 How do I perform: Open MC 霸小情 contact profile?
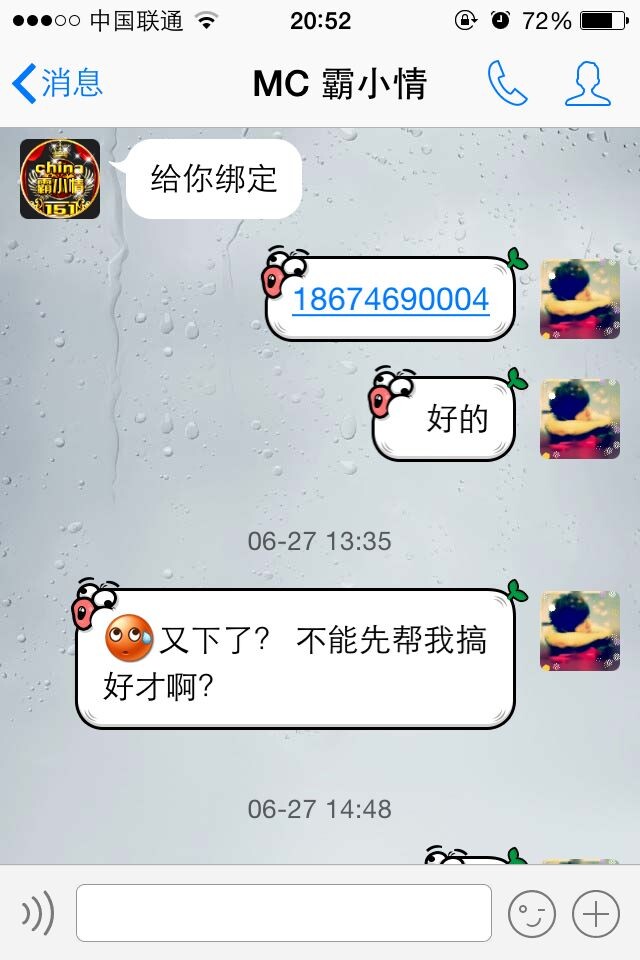pos(587,84)
